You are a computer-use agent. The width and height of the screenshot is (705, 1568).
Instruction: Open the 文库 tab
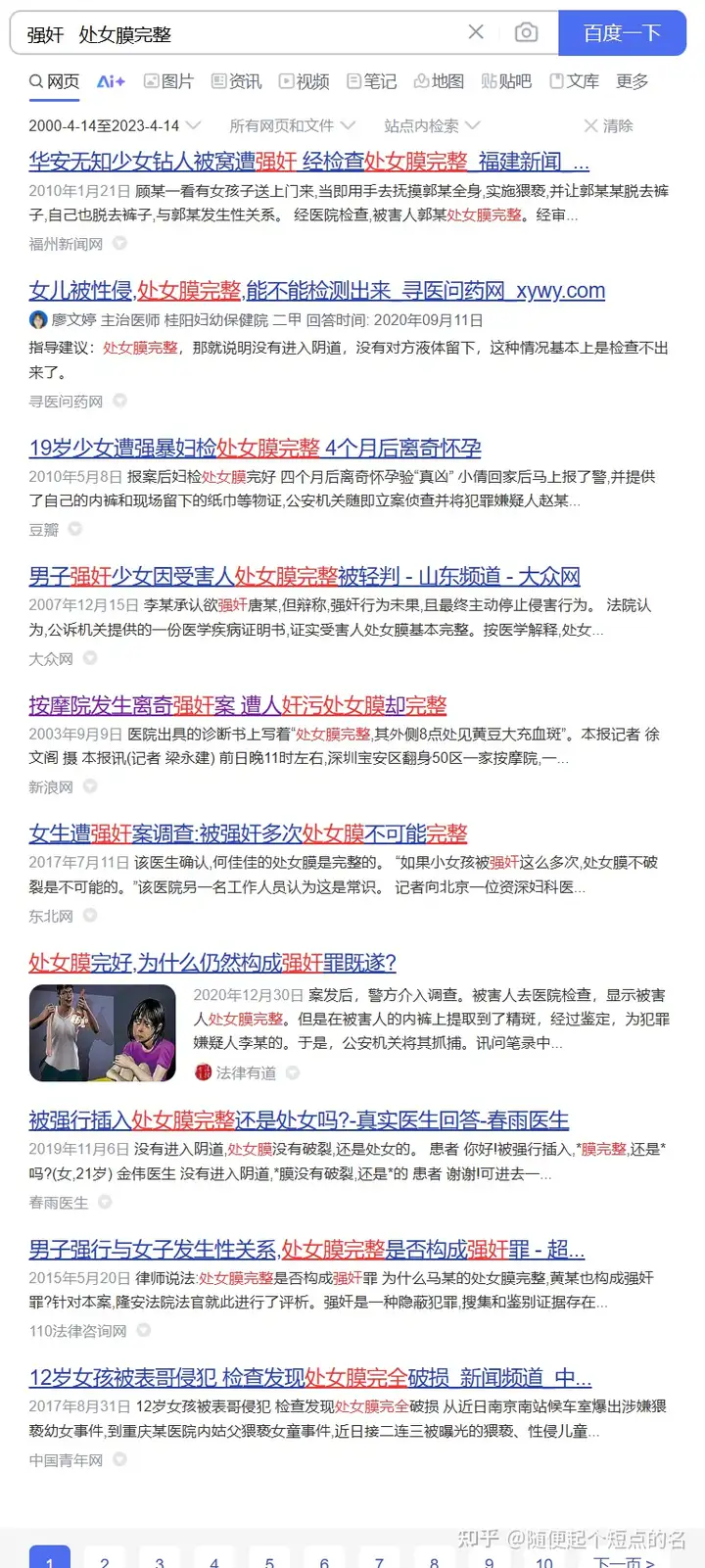[x=575, y=81]
